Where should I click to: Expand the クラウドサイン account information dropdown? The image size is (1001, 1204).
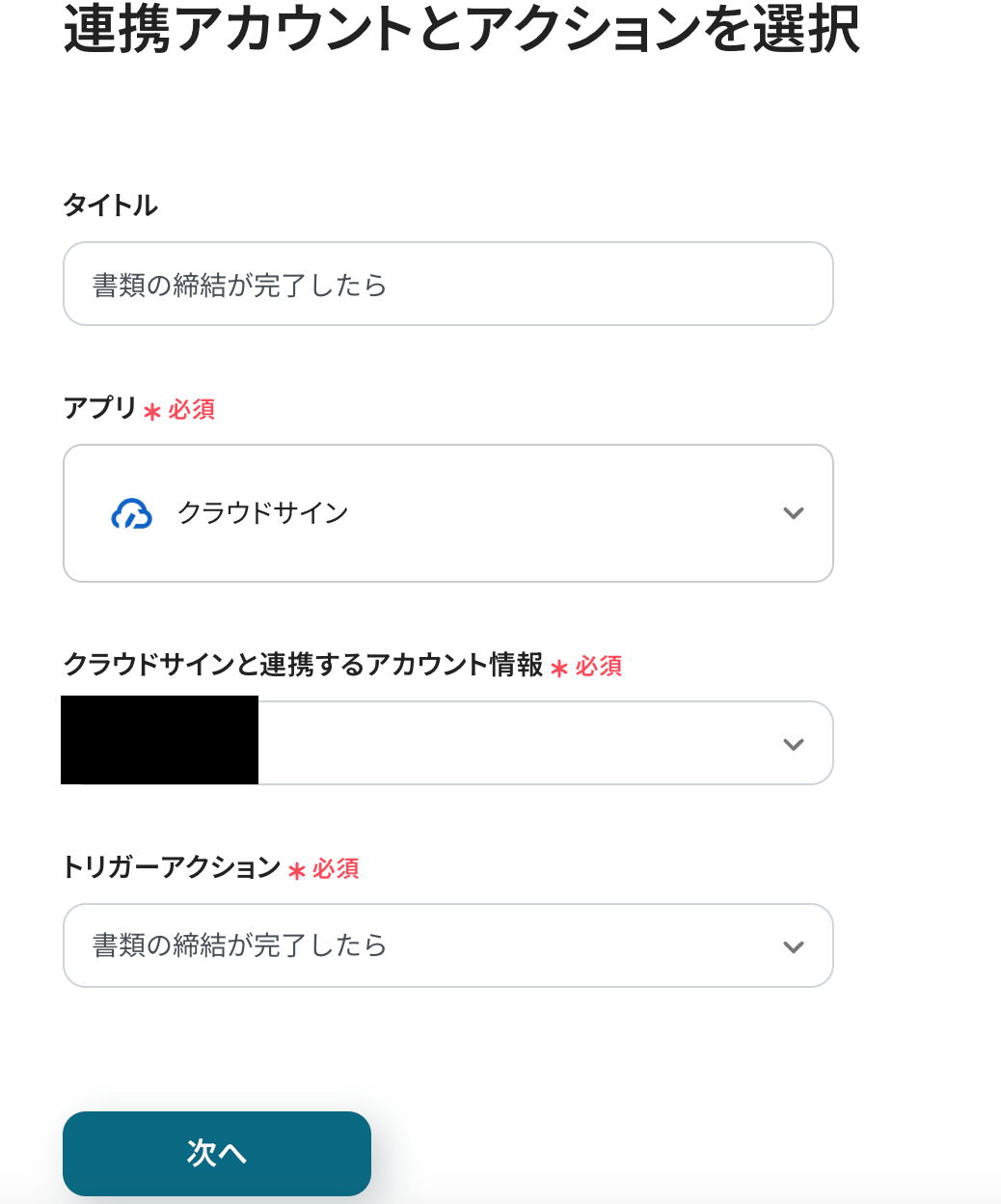pos(544,744)
